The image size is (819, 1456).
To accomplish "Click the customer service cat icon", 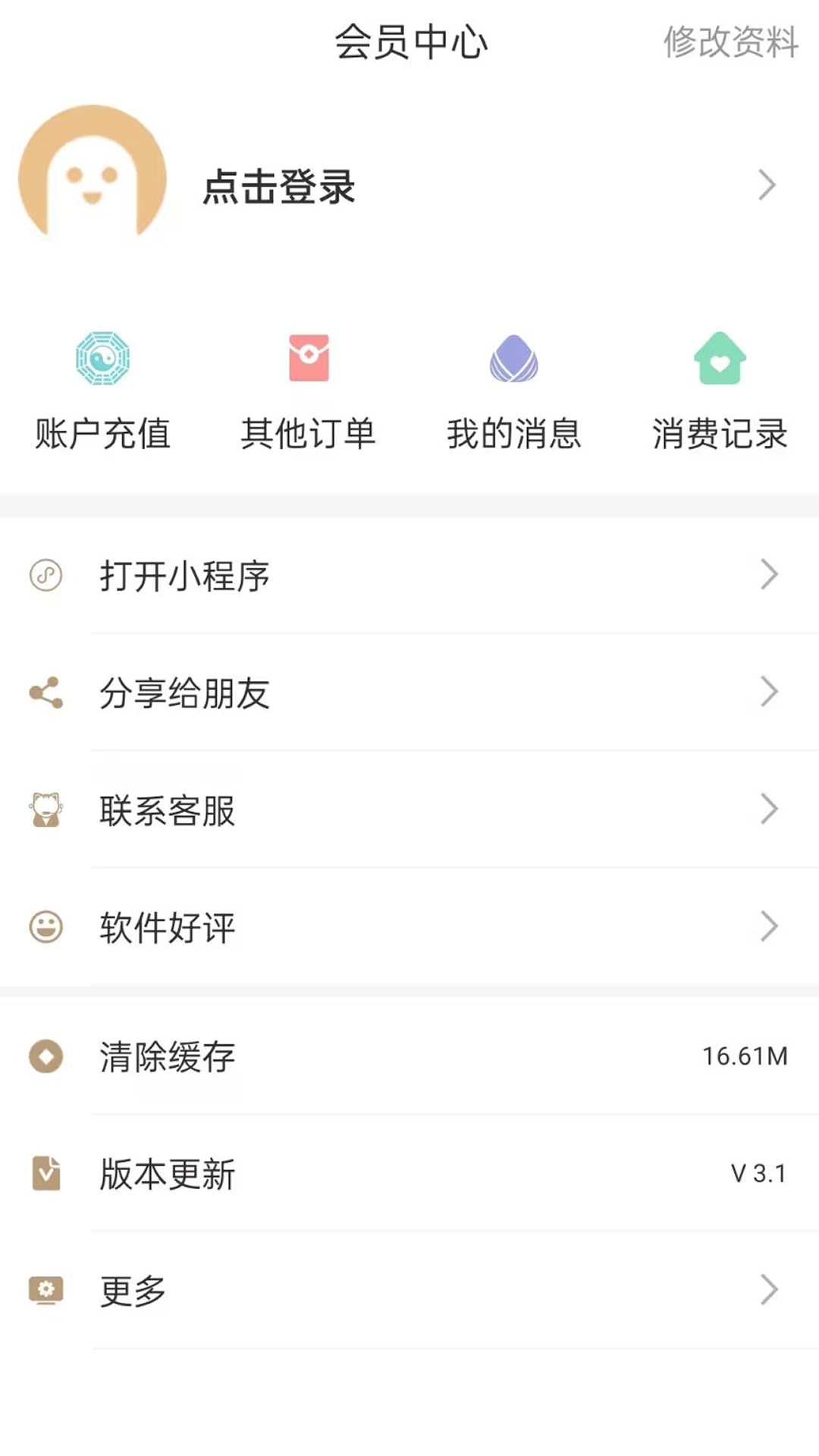I will [45, 810].
